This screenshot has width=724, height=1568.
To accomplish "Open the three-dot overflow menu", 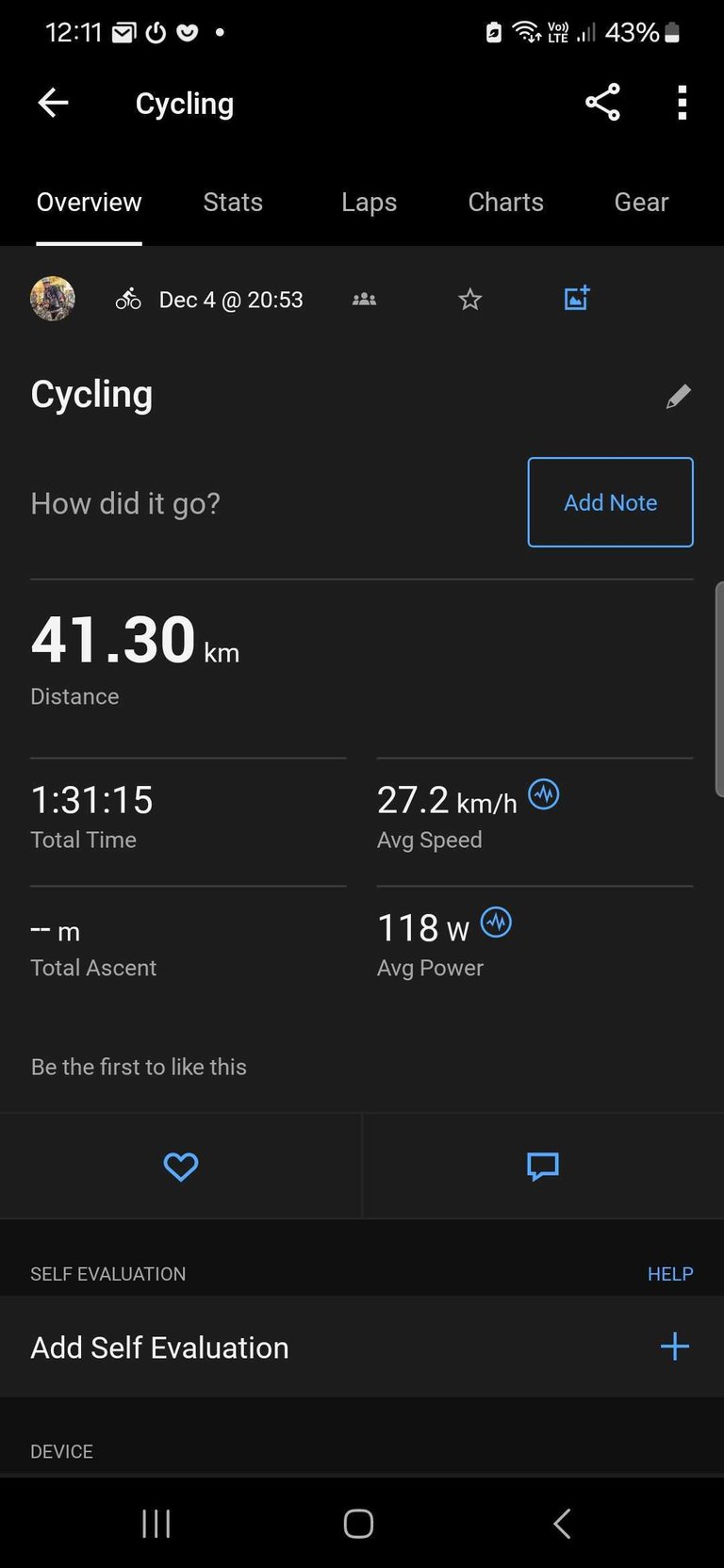I will pyautogui.click(x=682, y=103).
